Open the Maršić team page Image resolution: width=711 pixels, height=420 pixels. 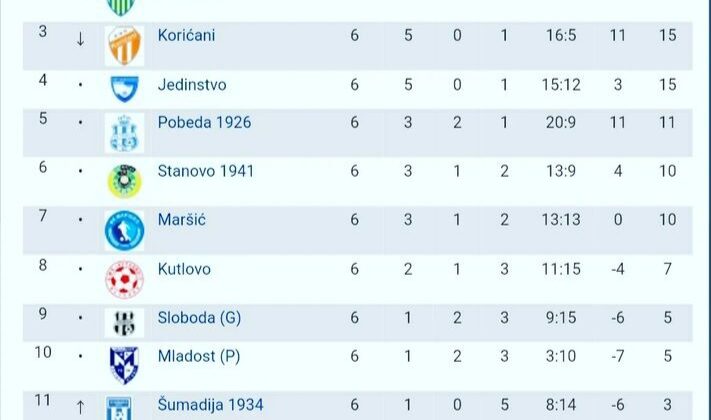pyautogui.click(x=181, y=219)
